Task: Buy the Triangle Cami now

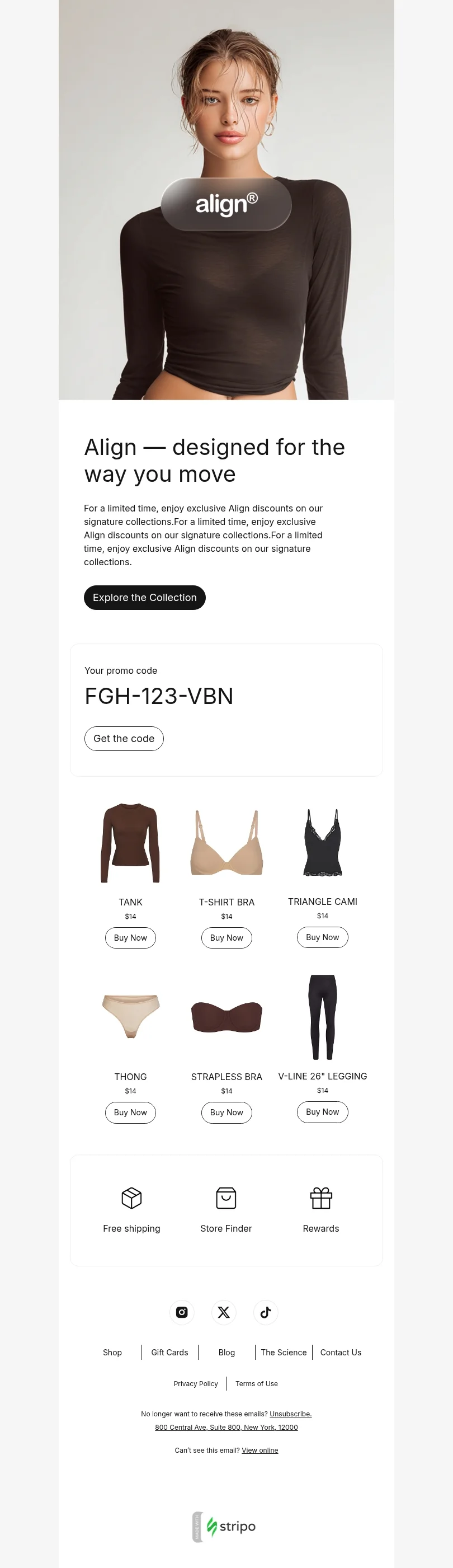Action: point(322,937)
